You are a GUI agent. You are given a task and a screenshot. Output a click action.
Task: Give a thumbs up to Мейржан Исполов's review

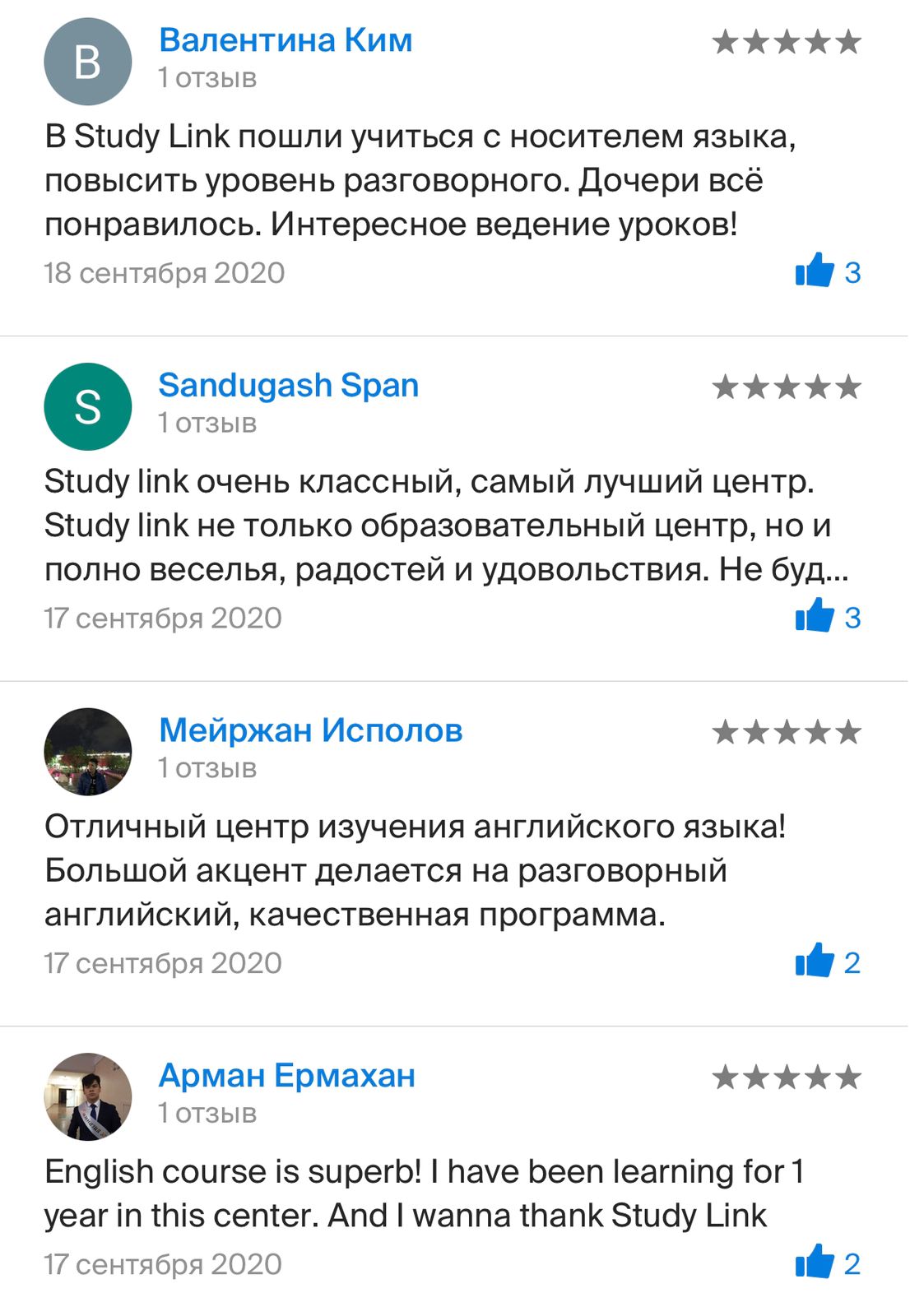pos(815,961)
